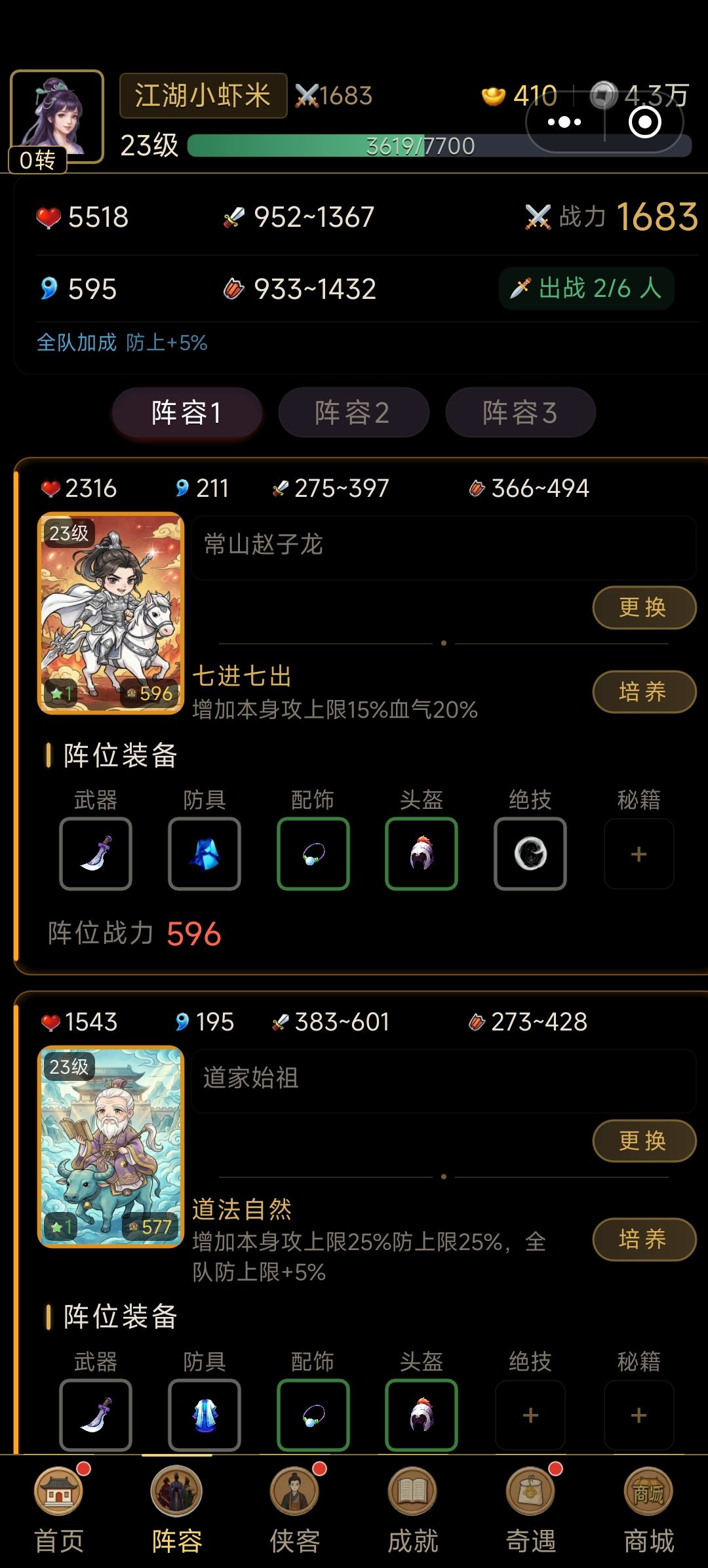This screenshot has width=708, height=1568.
Task: Tap the 防具 armor slot of 道家始祖
Action: point(205,1414)
